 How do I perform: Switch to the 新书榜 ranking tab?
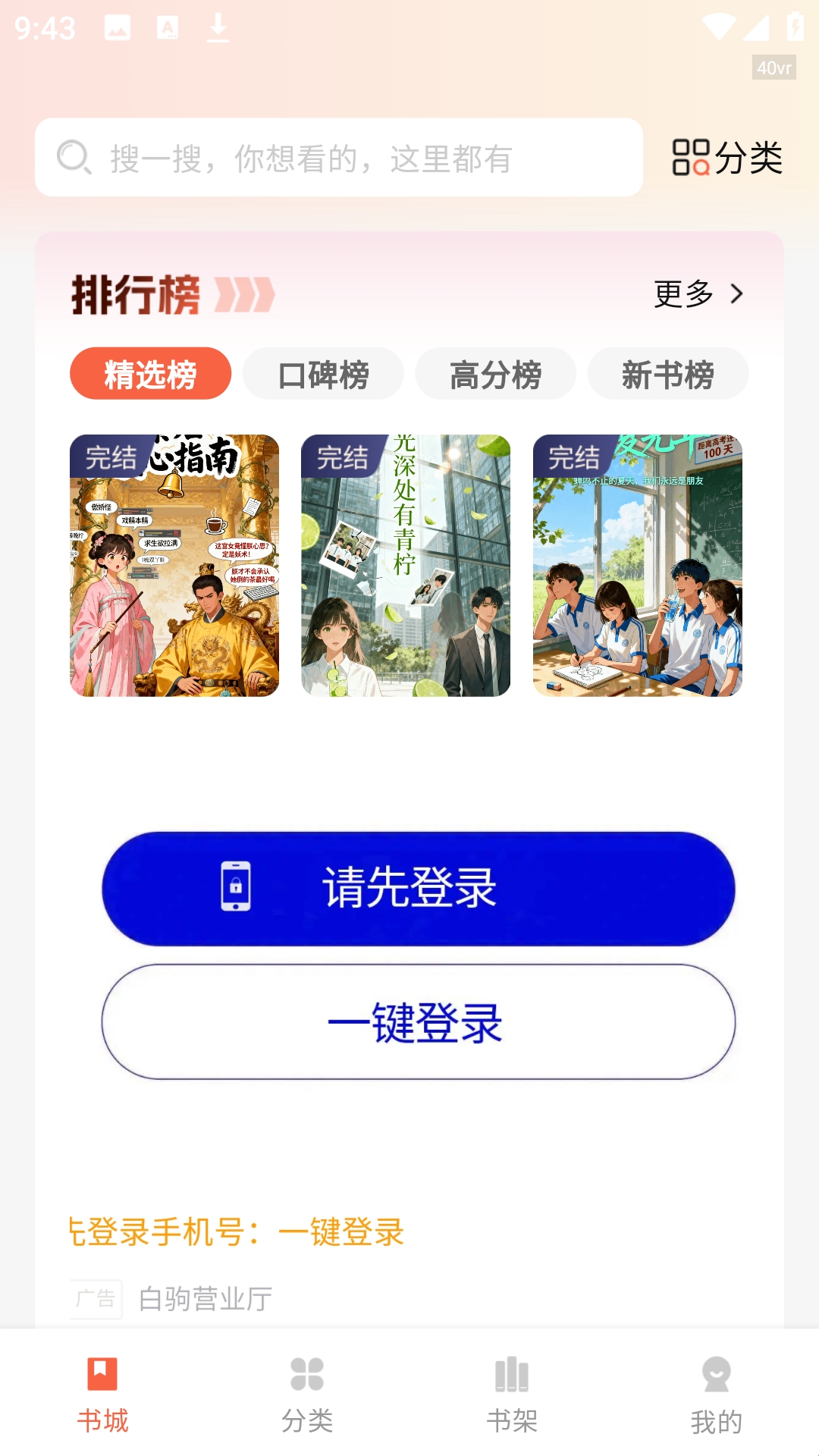(x=667, y=374)
